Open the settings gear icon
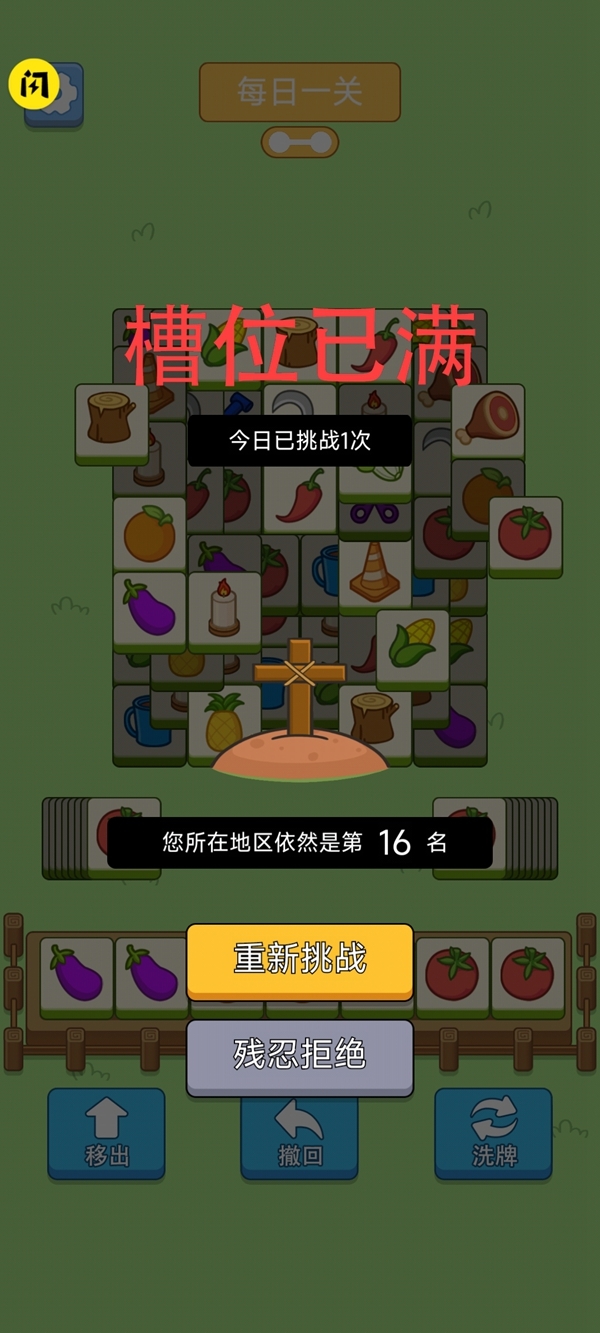The width and height of the screenshot is (600, 1333). coord(62,94)
